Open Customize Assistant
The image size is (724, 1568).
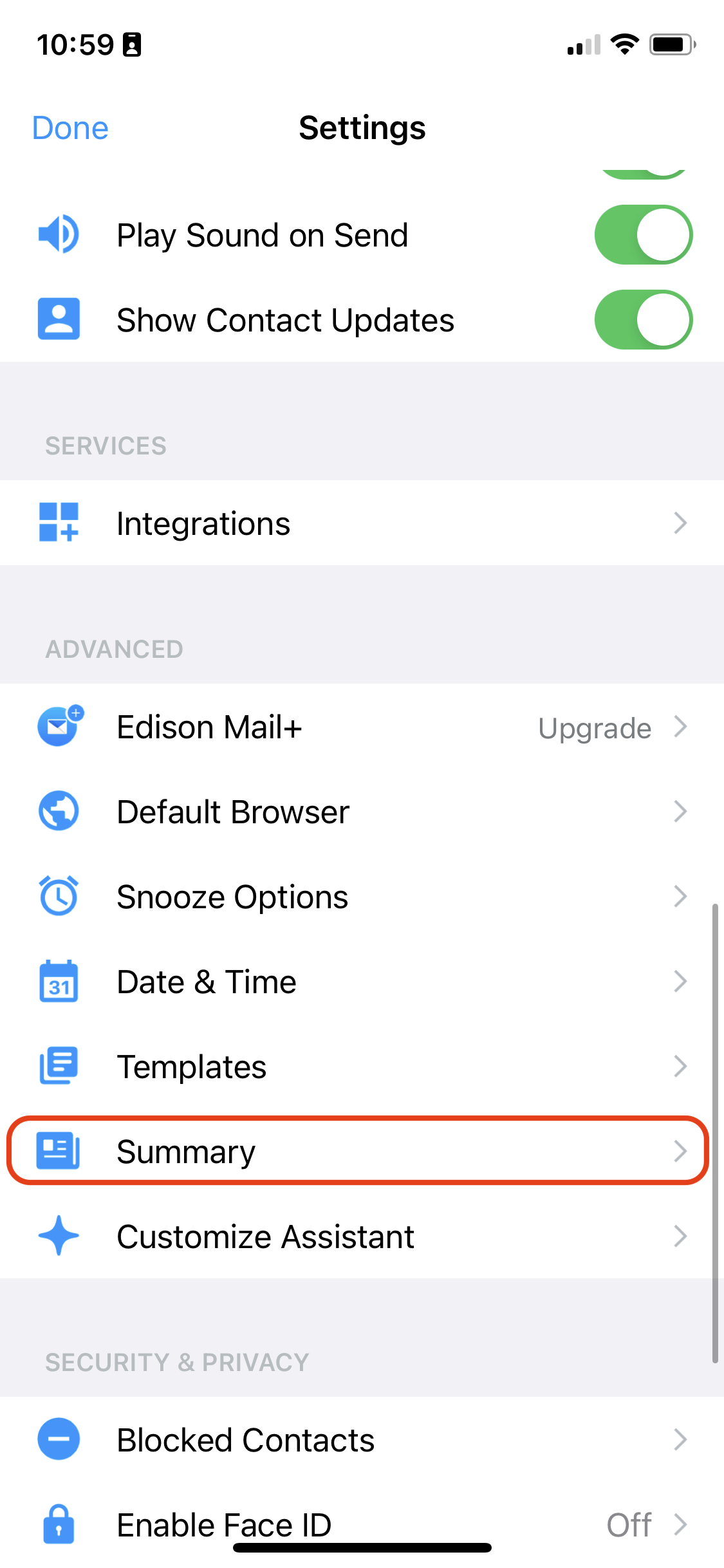362,1237
